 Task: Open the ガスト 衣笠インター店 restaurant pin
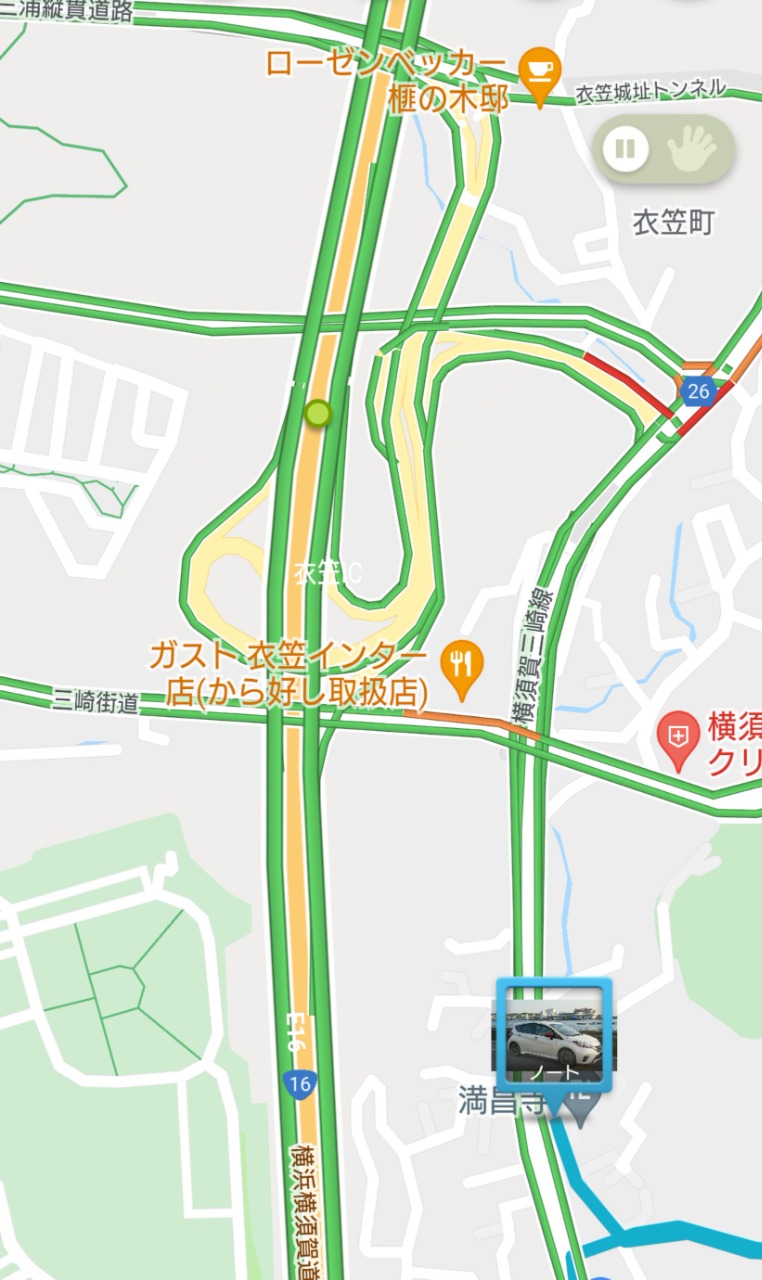click(x=462, y=668)
